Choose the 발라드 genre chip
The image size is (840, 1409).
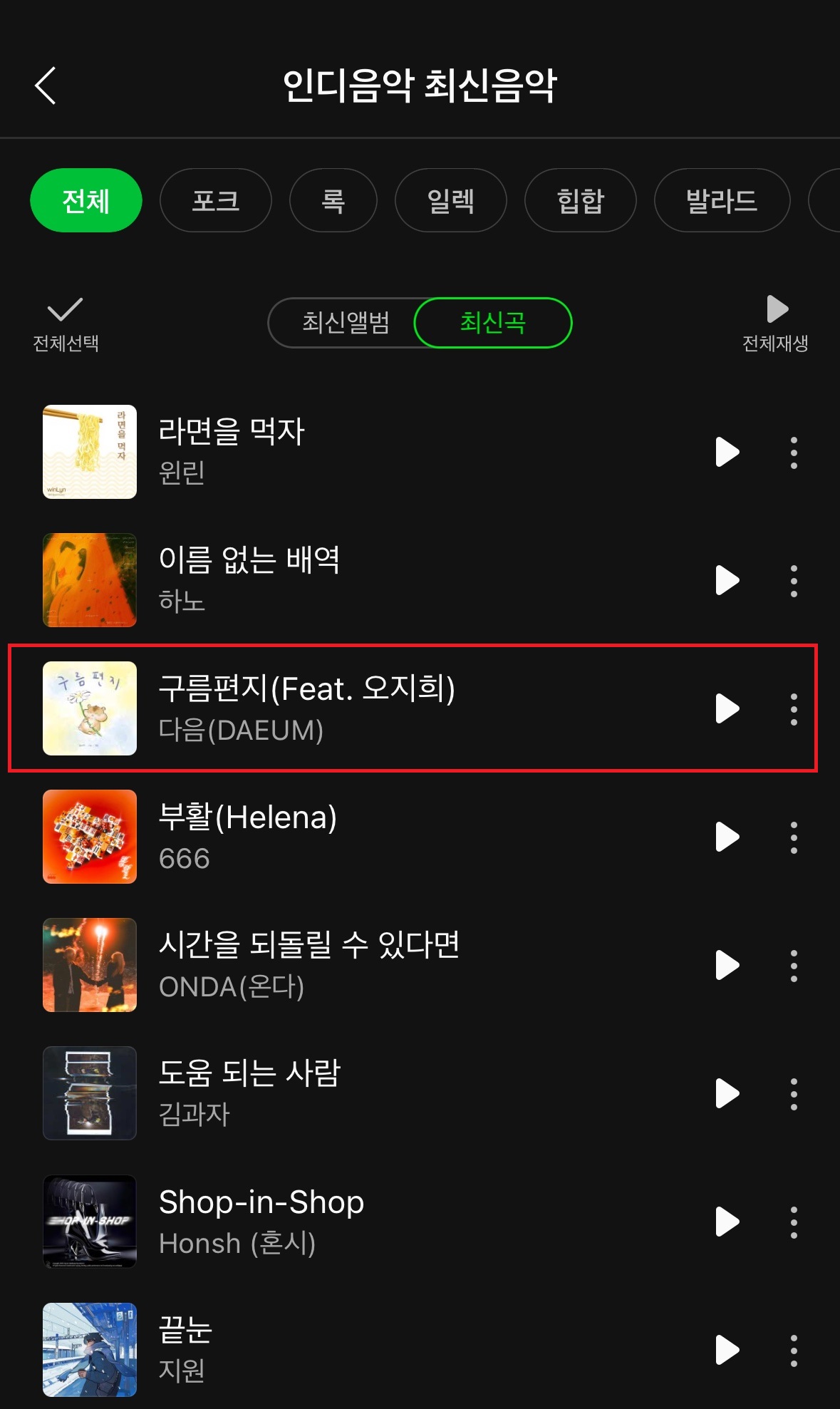pyautogui.click(x=721, y=200)
